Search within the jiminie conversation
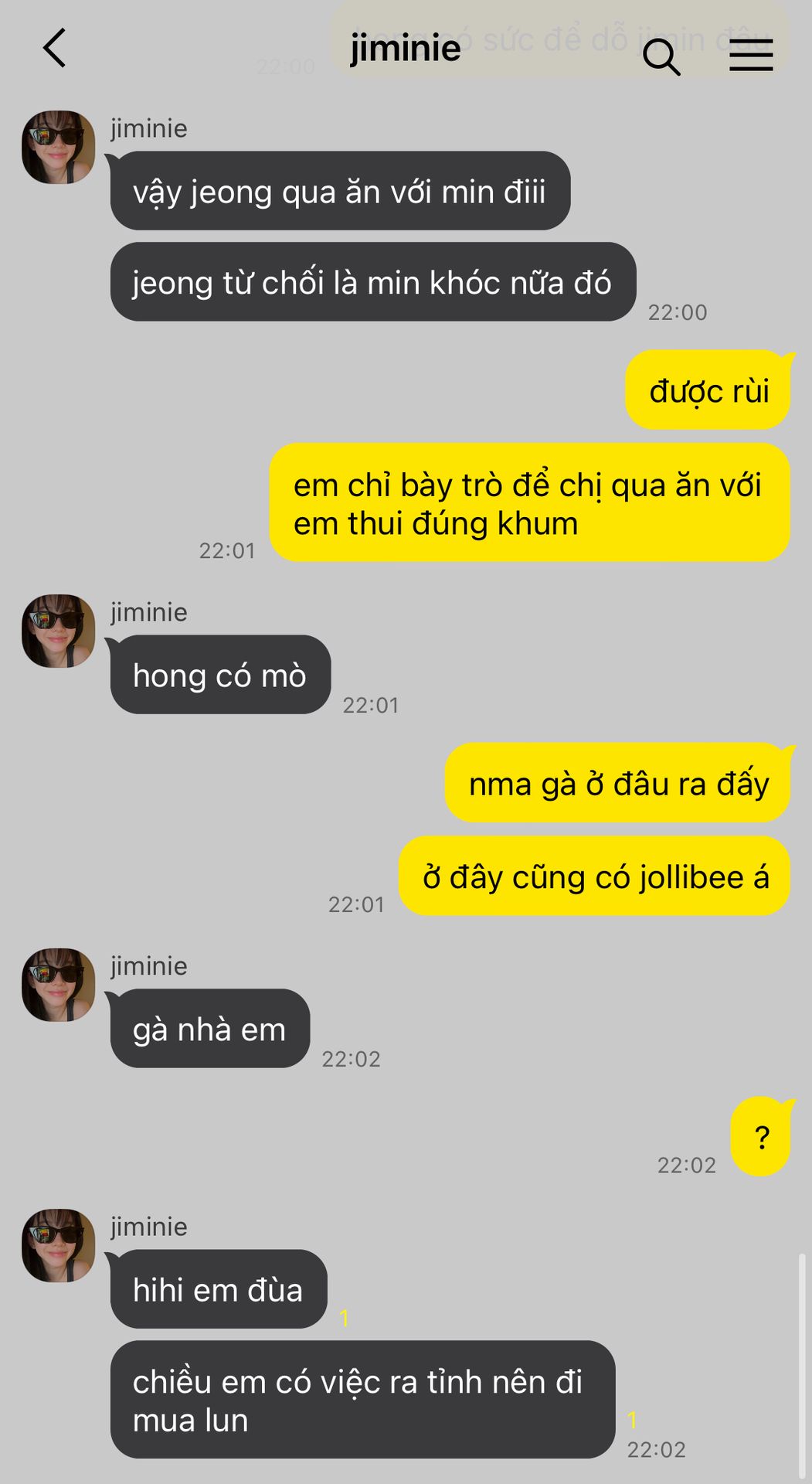 pos(661,56)
